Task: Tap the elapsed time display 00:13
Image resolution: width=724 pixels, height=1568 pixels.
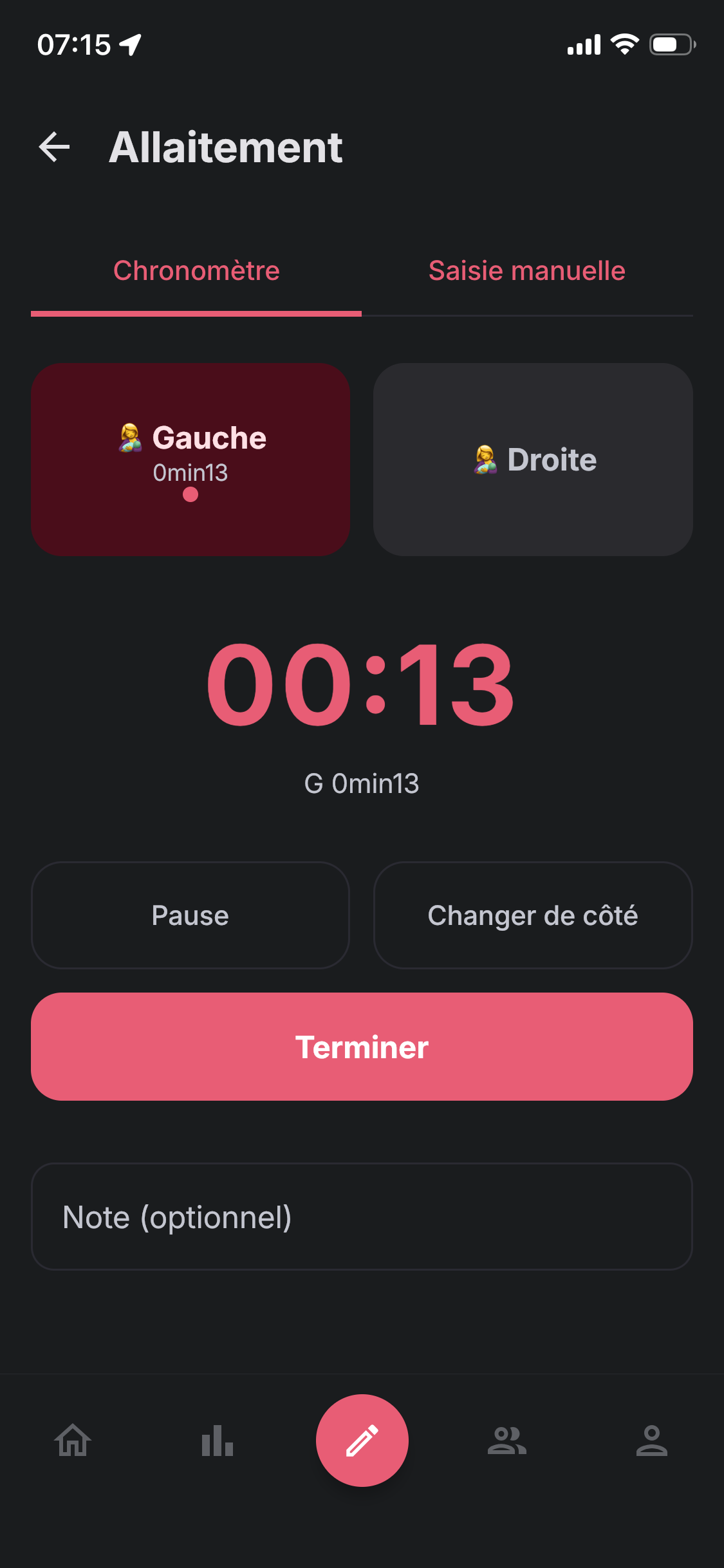Action: pyautogui.click(x=362, y=686)
